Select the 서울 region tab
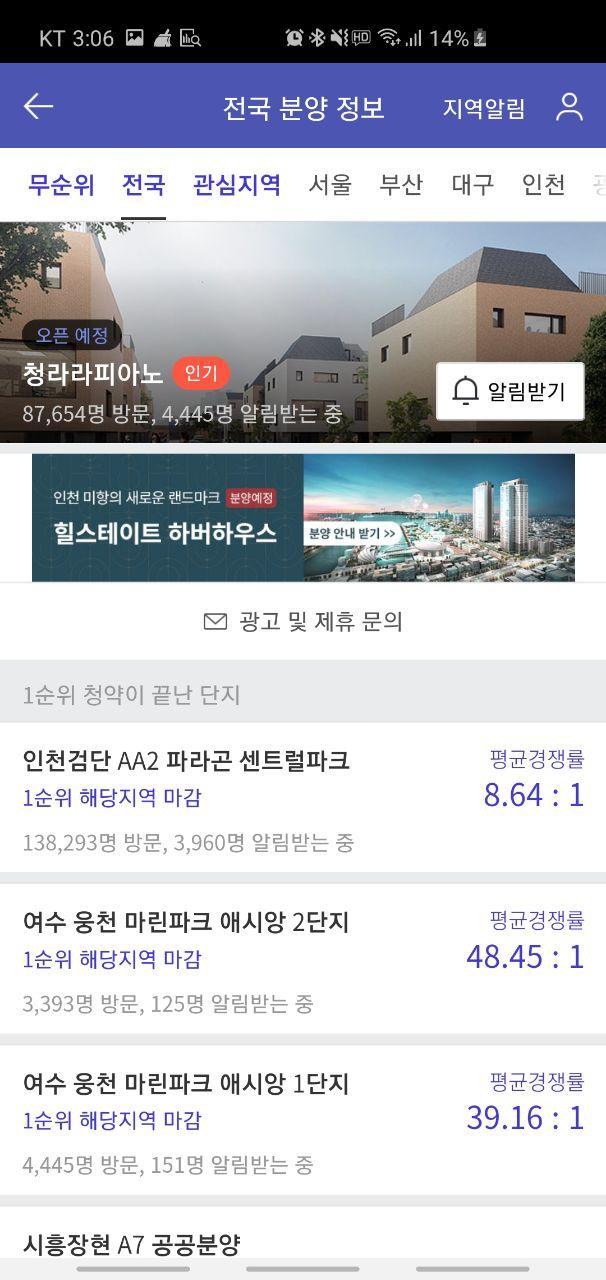Image resolution: width=606 pixels, height=1280 pixels. pos(330,185)
